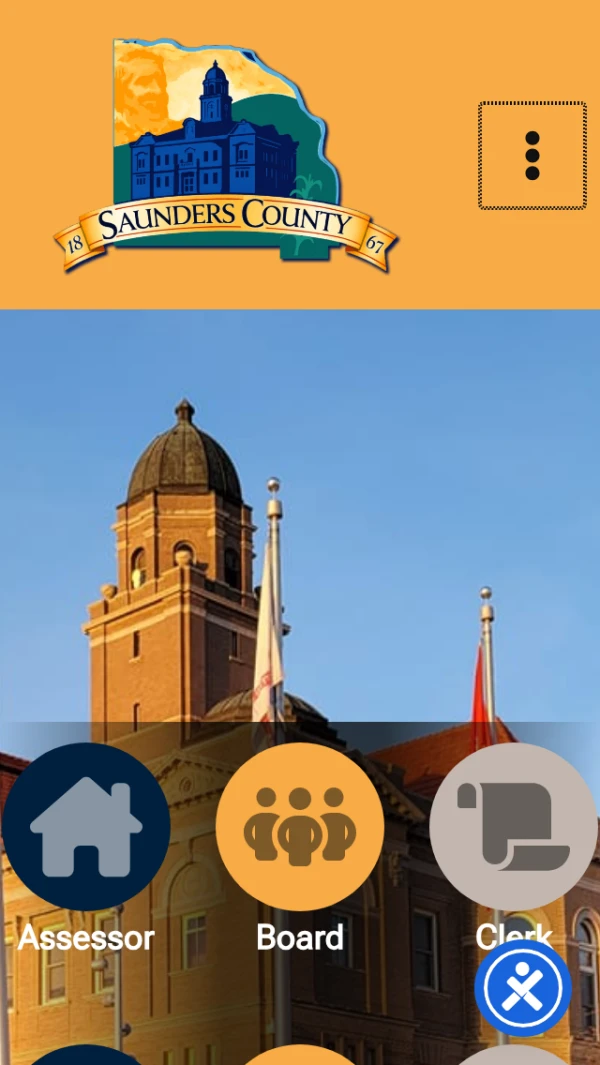600x1065 pixels.
Task: Open the Assessor department page
Action: click(x=86, y=827)
